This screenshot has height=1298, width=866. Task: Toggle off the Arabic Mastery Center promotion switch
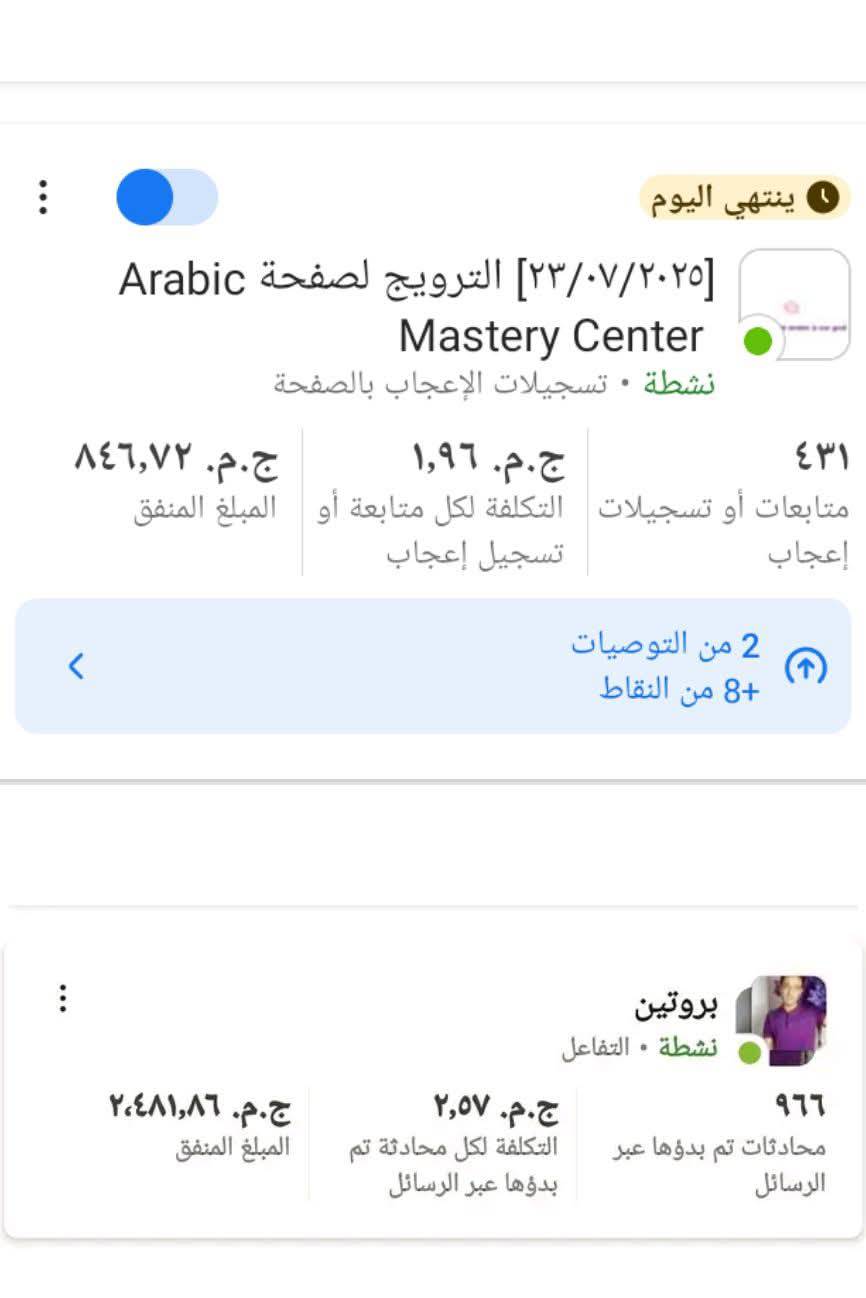click(167, 198)
